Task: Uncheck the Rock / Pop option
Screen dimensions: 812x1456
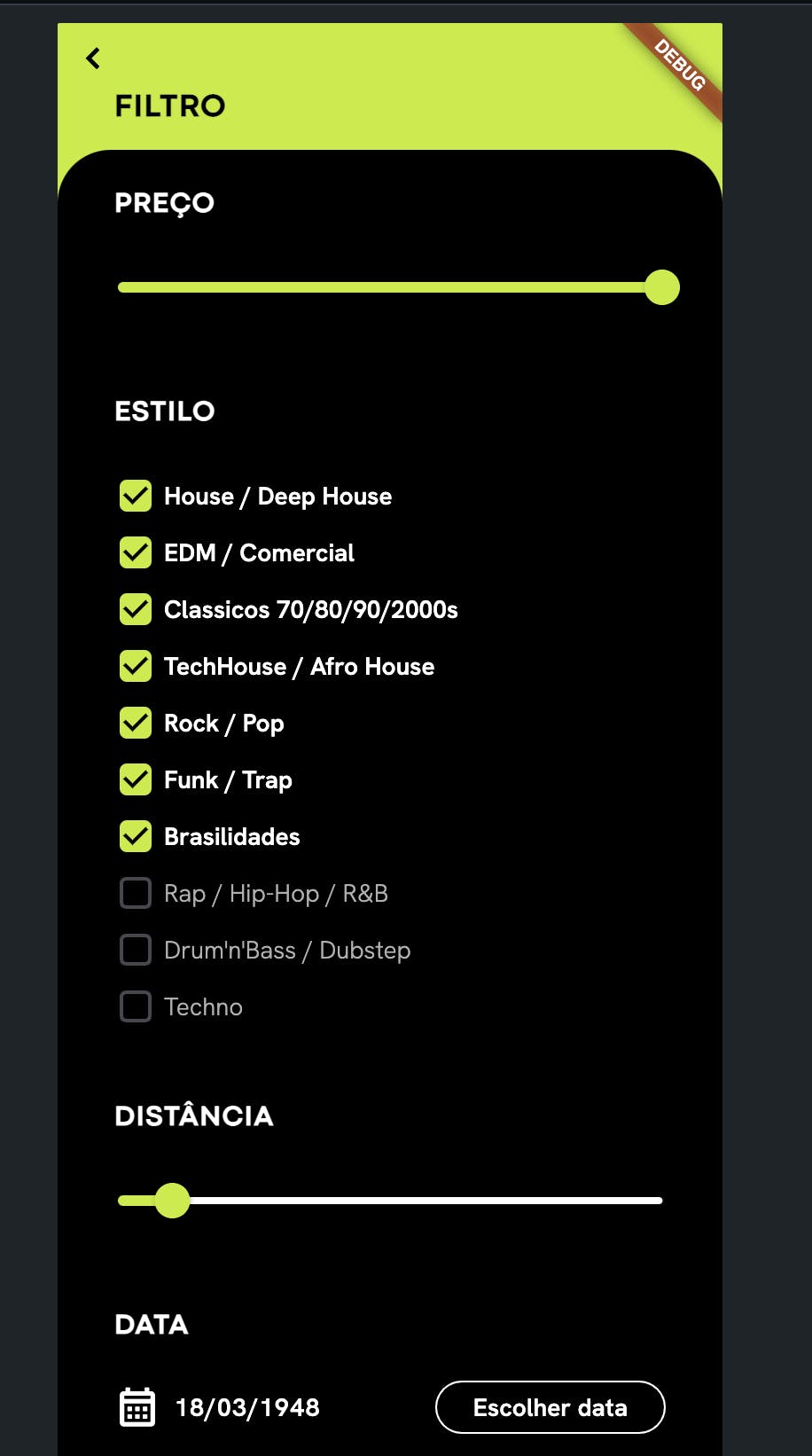Action: (136, 724)
